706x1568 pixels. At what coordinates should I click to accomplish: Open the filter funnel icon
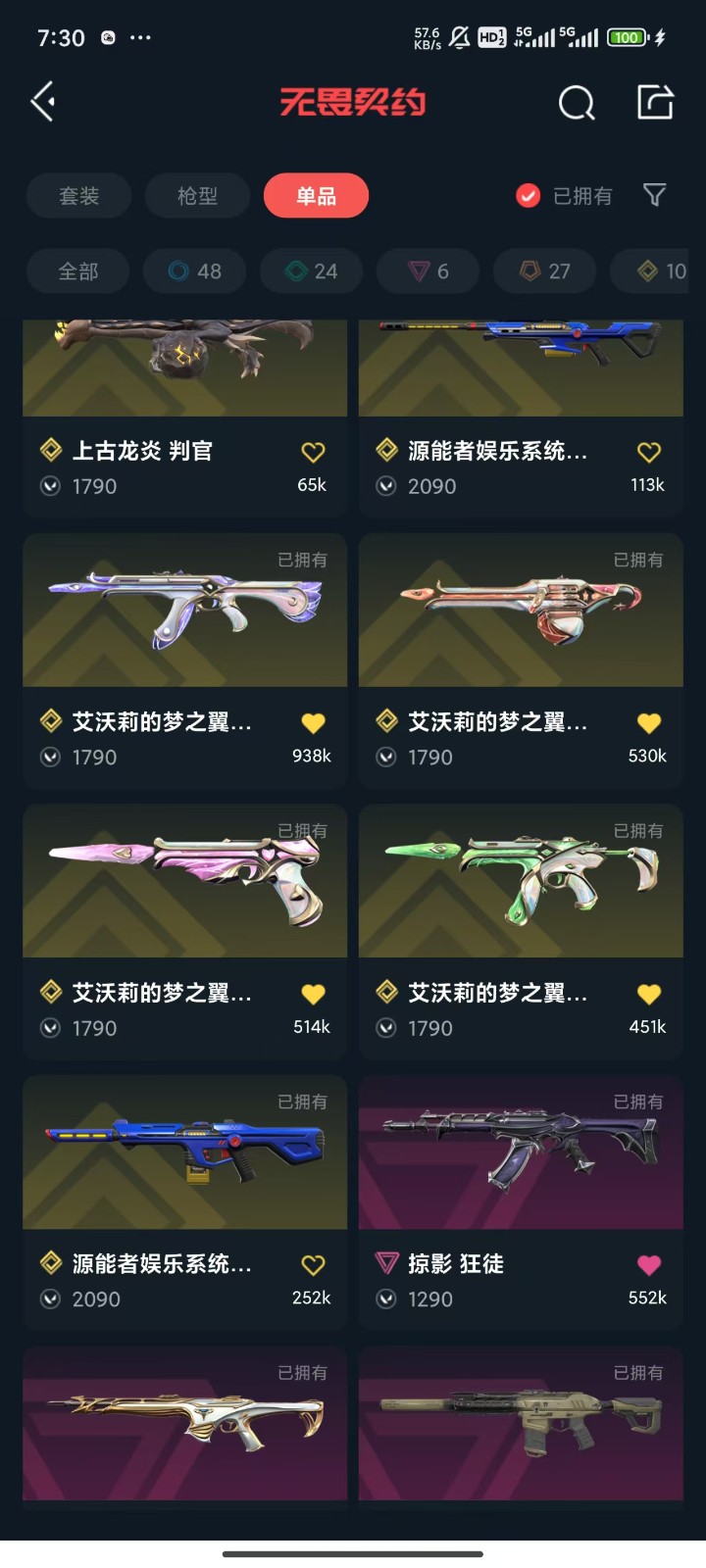[x=654, y=195]
